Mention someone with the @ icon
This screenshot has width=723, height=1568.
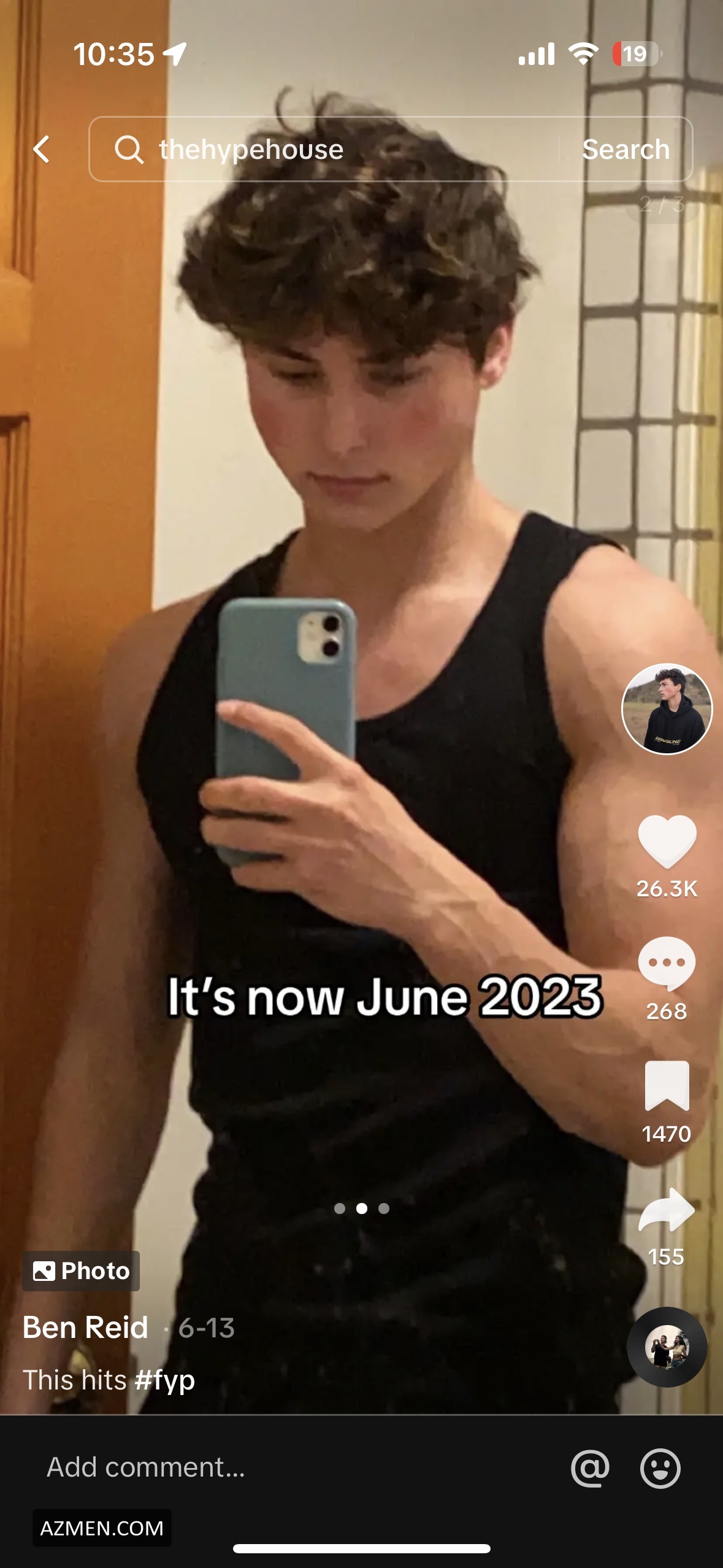pyautogui.click(x=590, y=1469)
